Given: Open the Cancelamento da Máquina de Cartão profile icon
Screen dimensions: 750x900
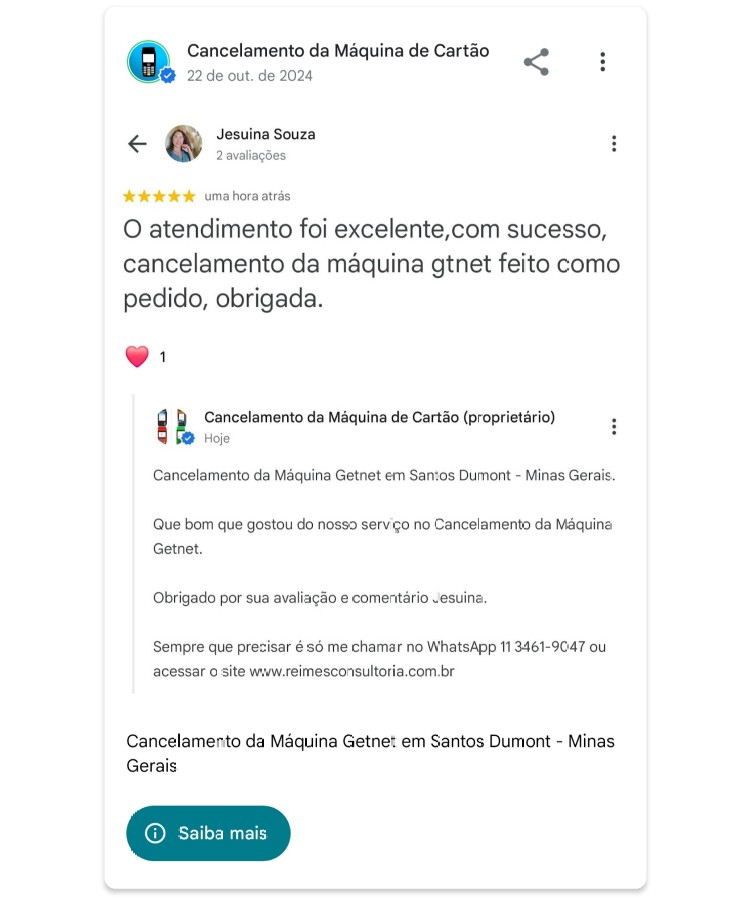Looking at the screenshot, I should click(148, 61).
